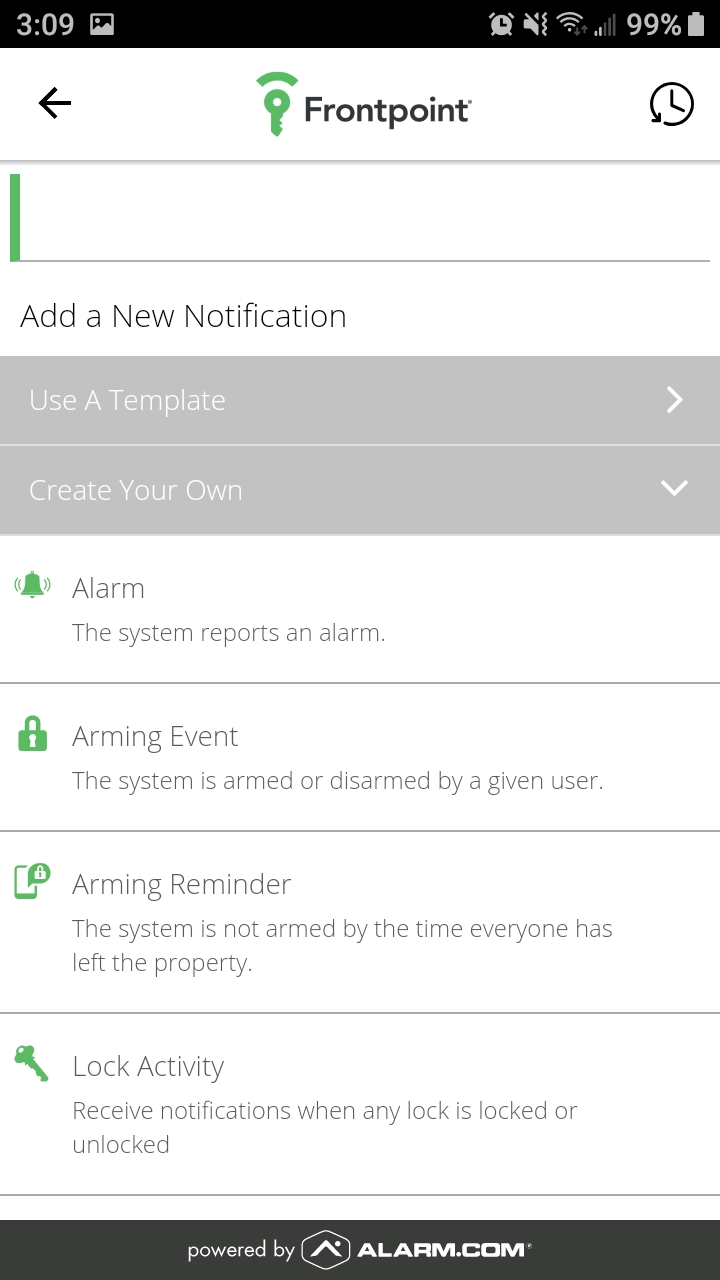Go back using the arrow icon
The width and height of the screenshot is (720, 1280).
[55, 103]
